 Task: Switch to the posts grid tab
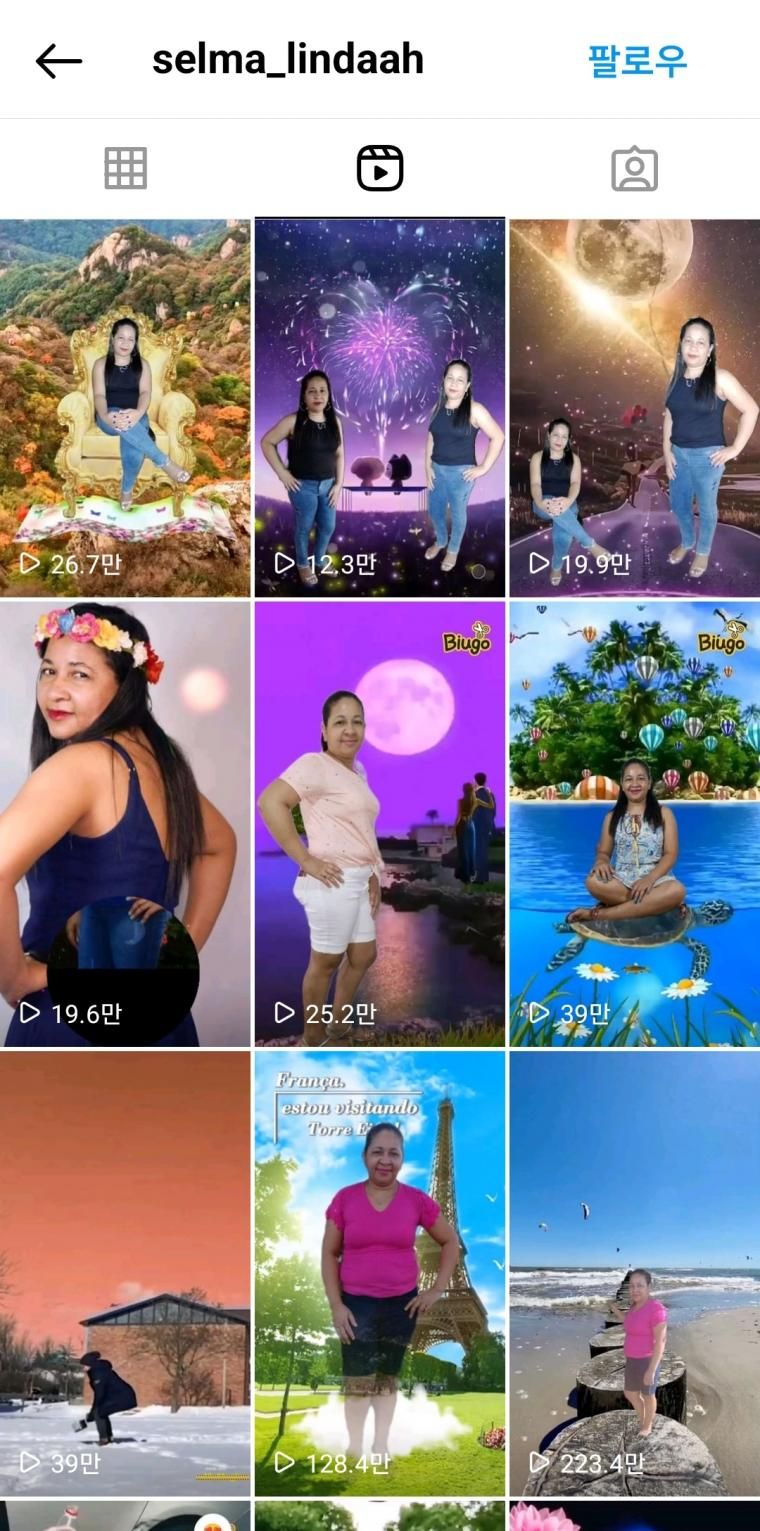click(126, 168)
